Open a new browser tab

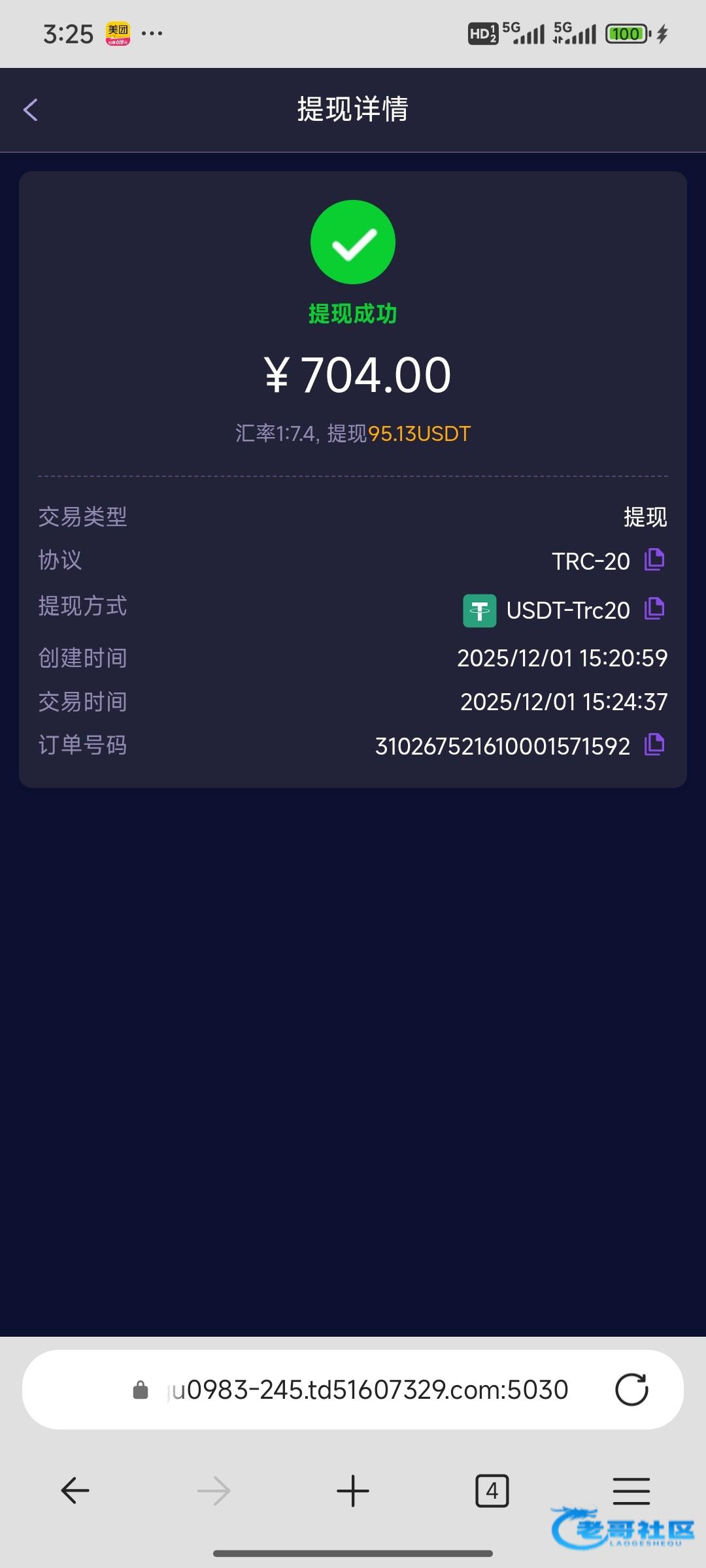(353, 1491)
